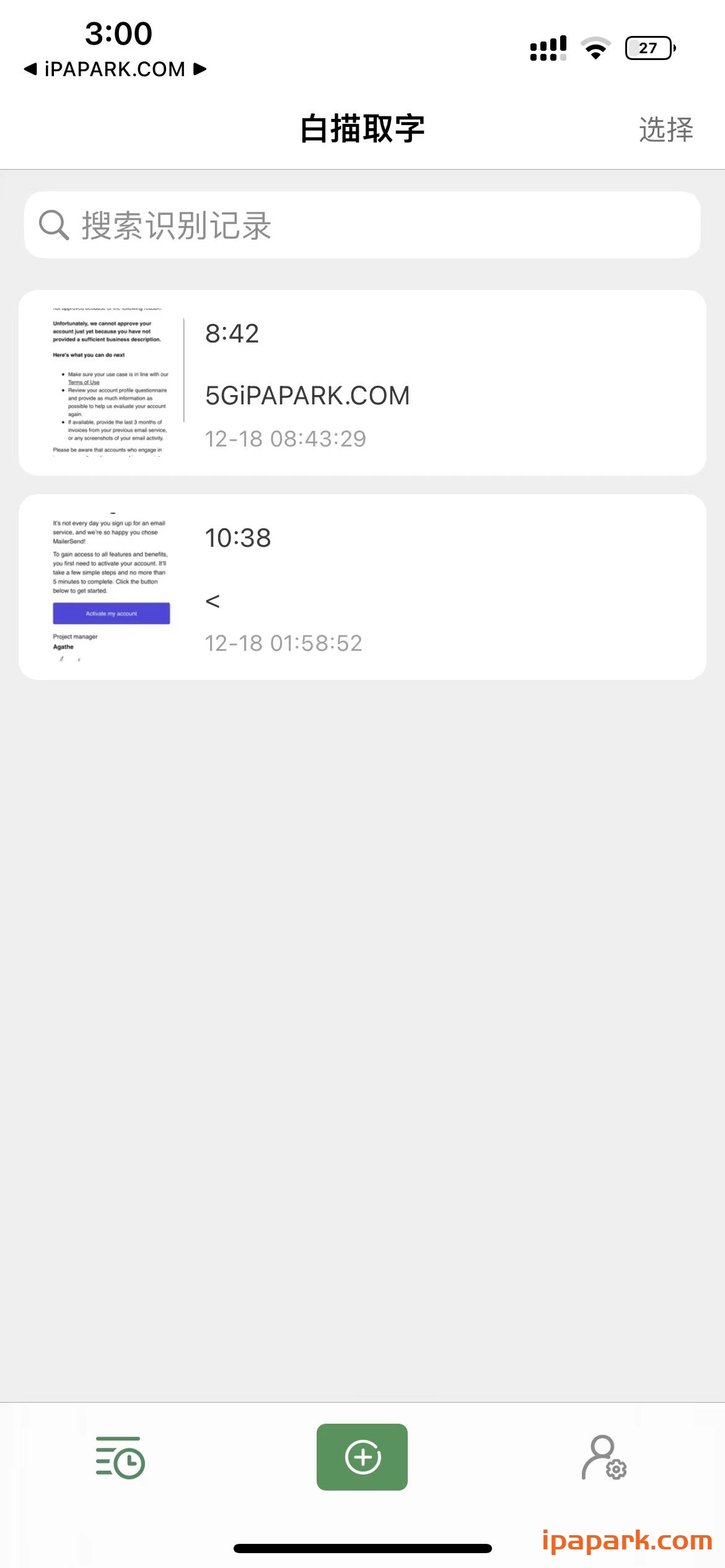Select the 5GiPAPARK.COM record entry
Image resolution: width=725 pixels, height=1568 pixels.
308,394
